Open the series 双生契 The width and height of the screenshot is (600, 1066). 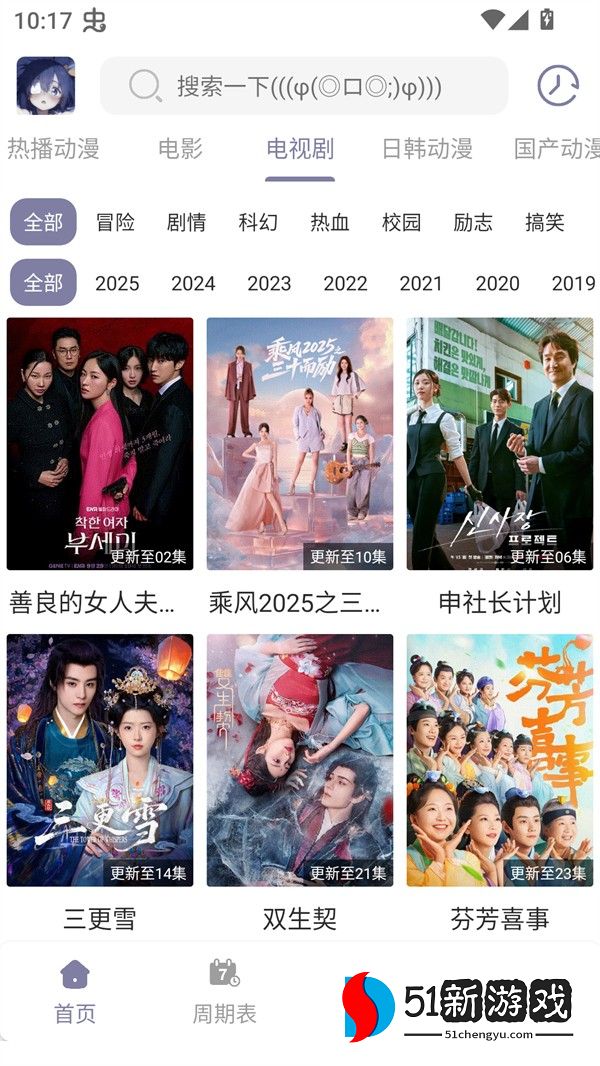tap(300, 760)
